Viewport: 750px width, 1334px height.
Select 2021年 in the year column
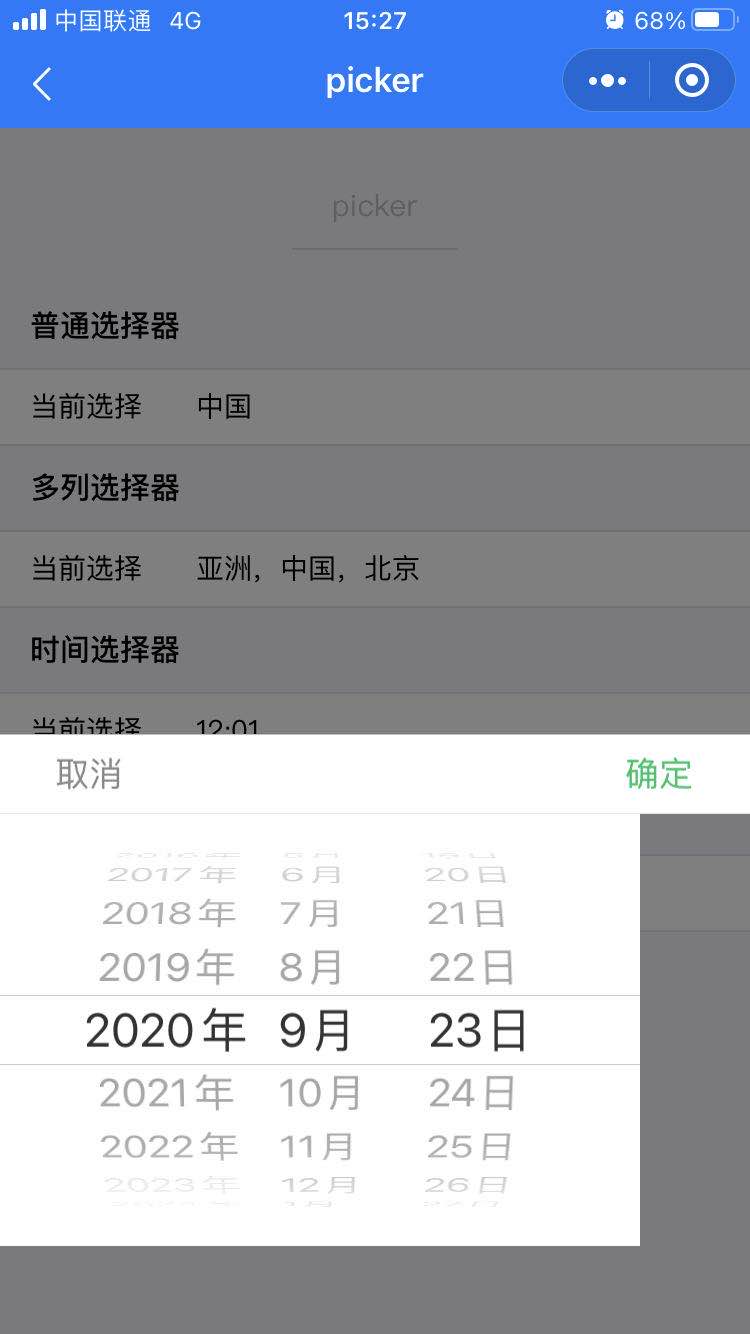coord(166,1093)
